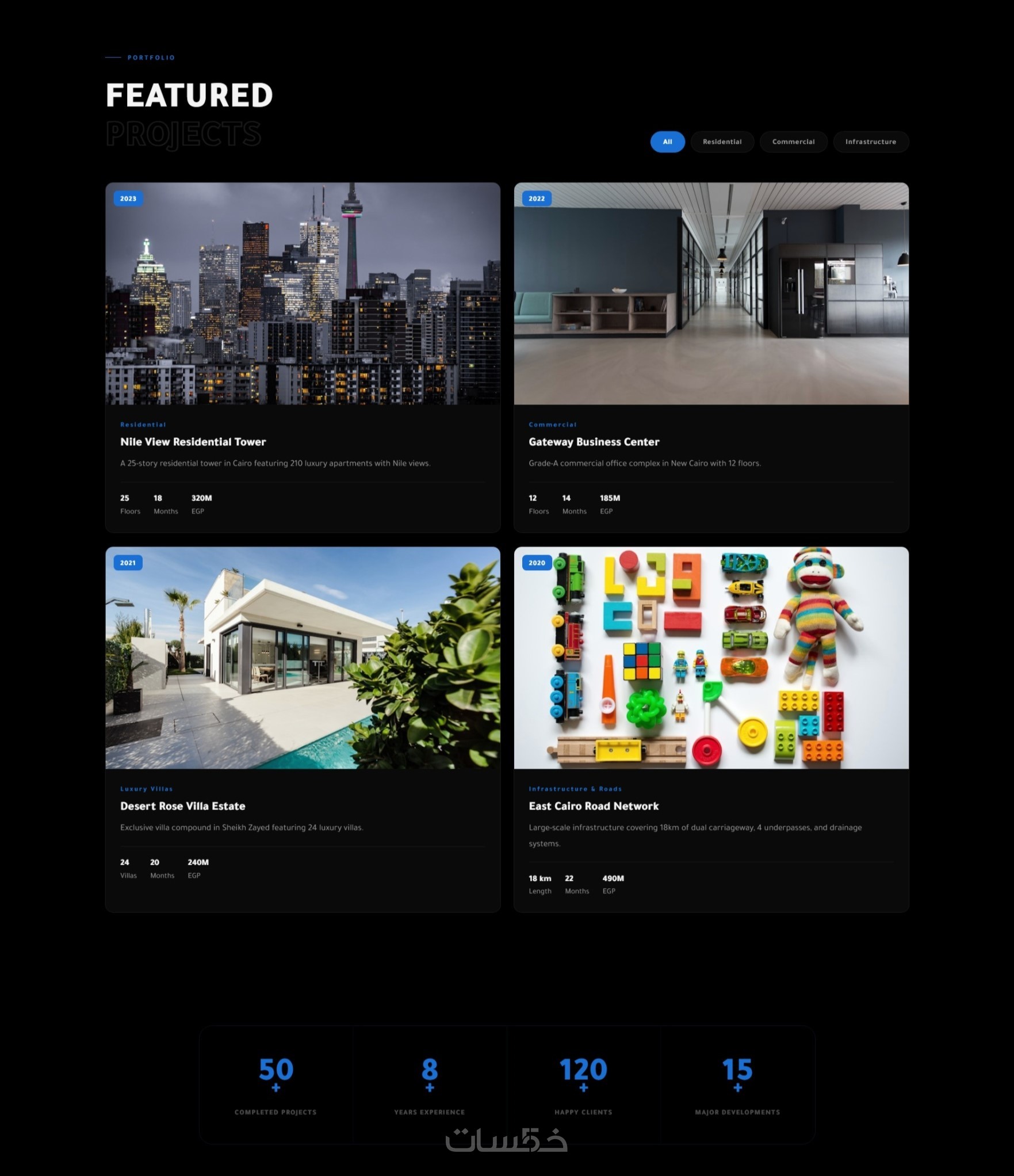1014x1176 pixels.
Task: Switch to the Infrastructure filter
Action: [870, 142]
